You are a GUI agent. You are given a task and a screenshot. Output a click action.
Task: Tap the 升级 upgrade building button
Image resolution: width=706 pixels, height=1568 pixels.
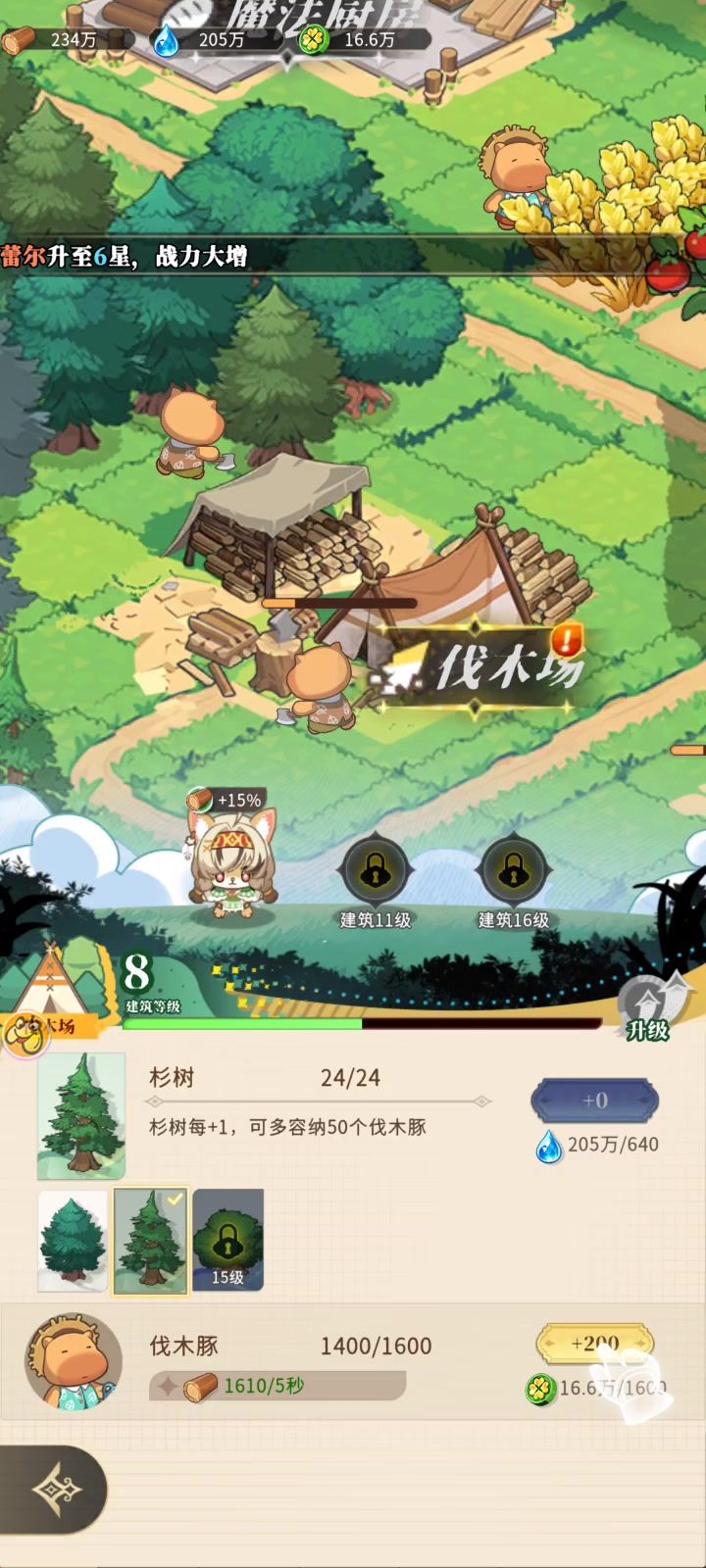pyautogui.click(x=648, y=1007)
